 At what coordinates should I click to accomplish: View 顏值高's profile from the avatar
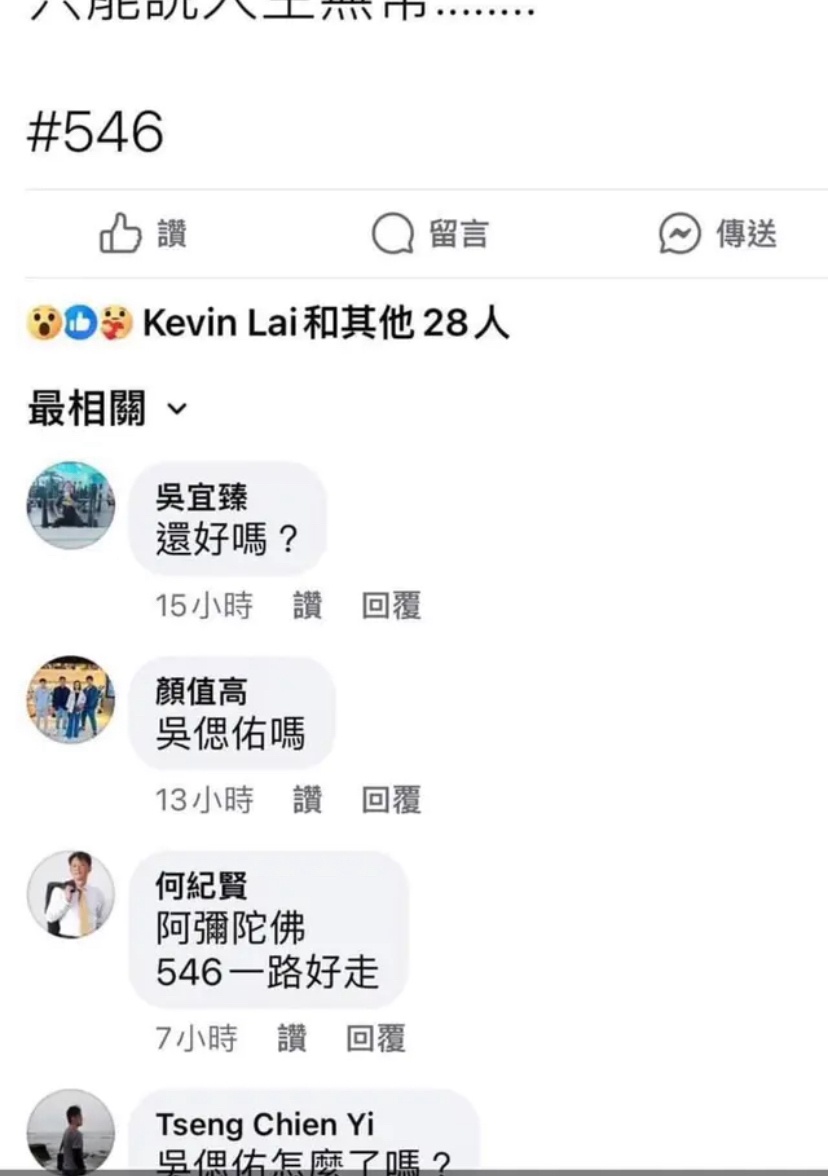pos(70,699)
